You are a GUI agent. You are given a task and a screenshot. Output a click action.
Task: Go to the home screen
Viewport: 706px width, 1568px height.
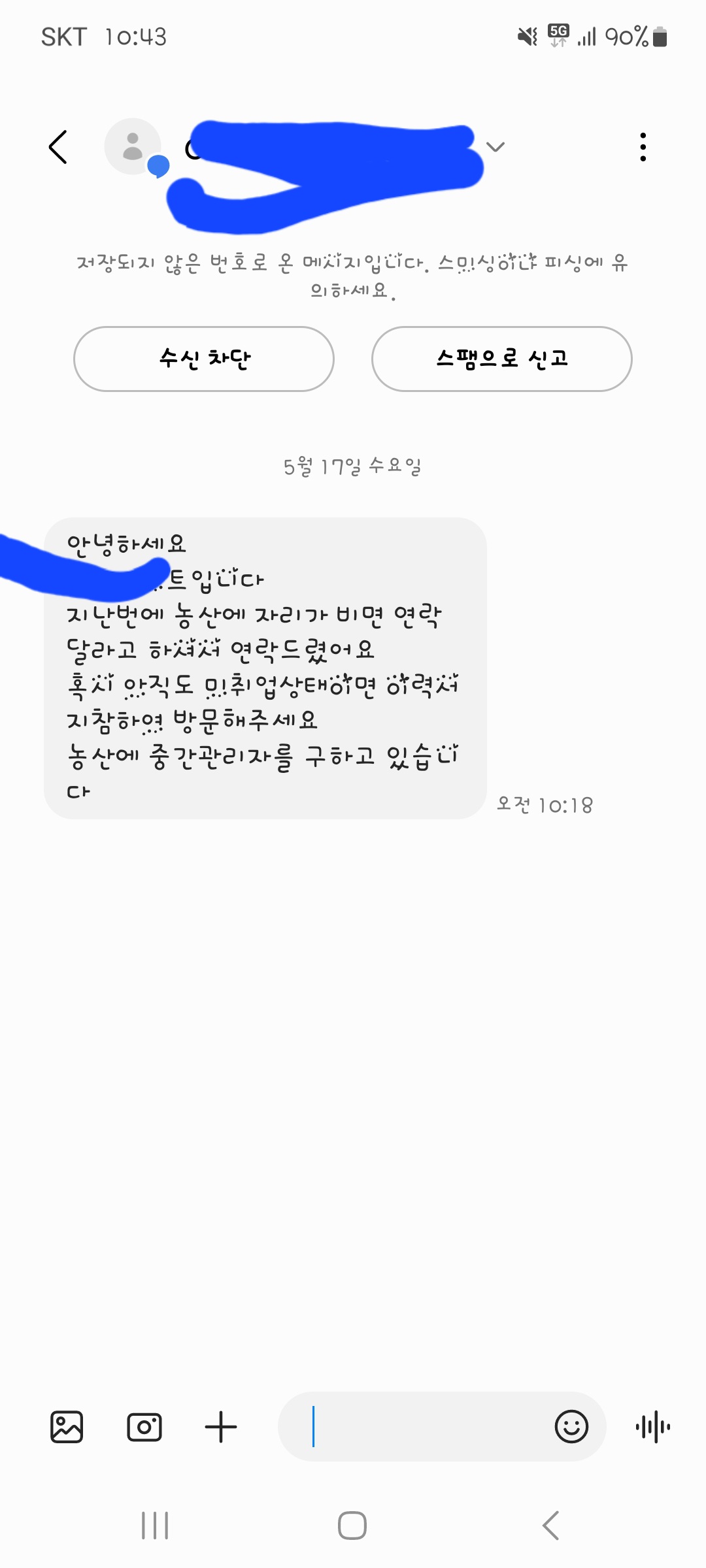(x=352, y=1526)
